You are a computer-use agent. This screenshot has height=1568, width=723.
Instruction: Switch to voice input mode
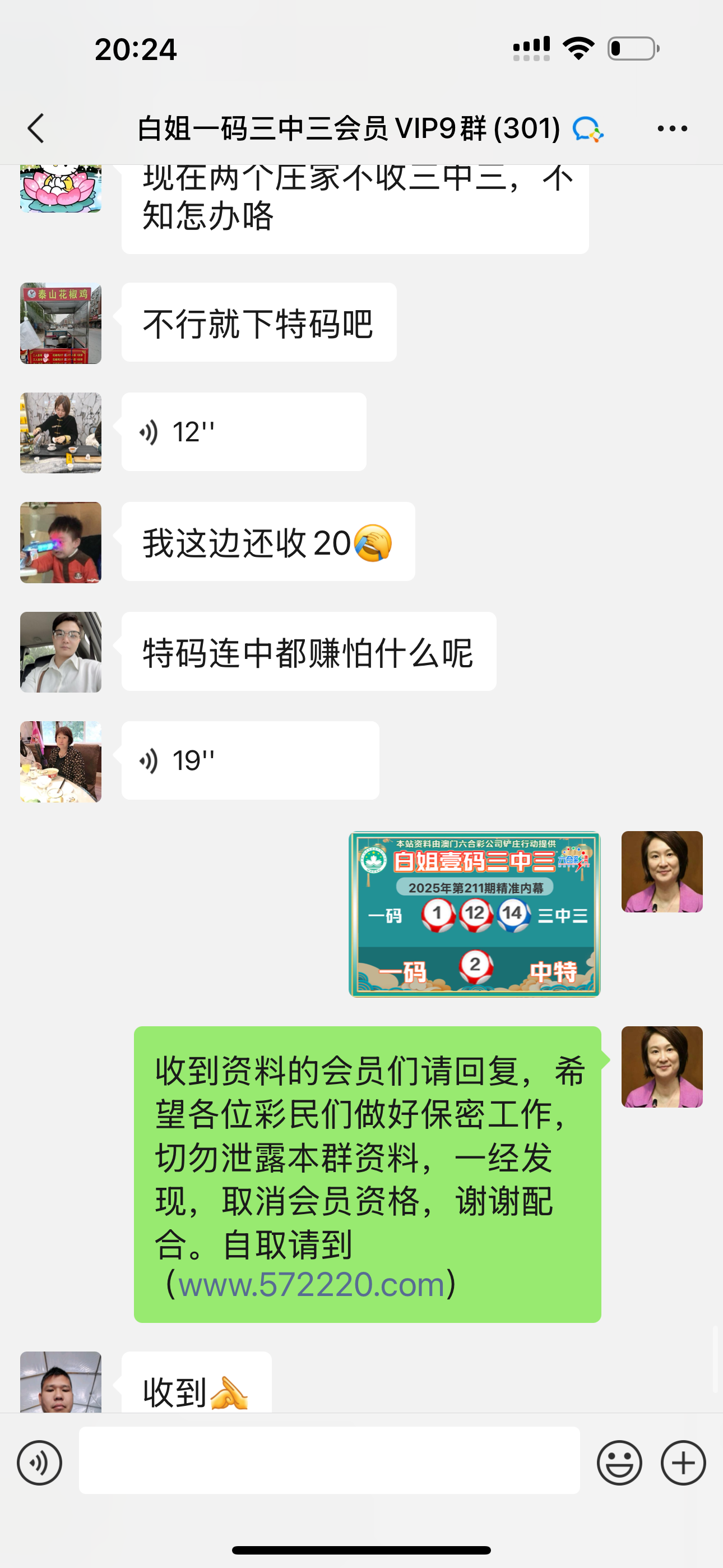tap(40, 1463)
